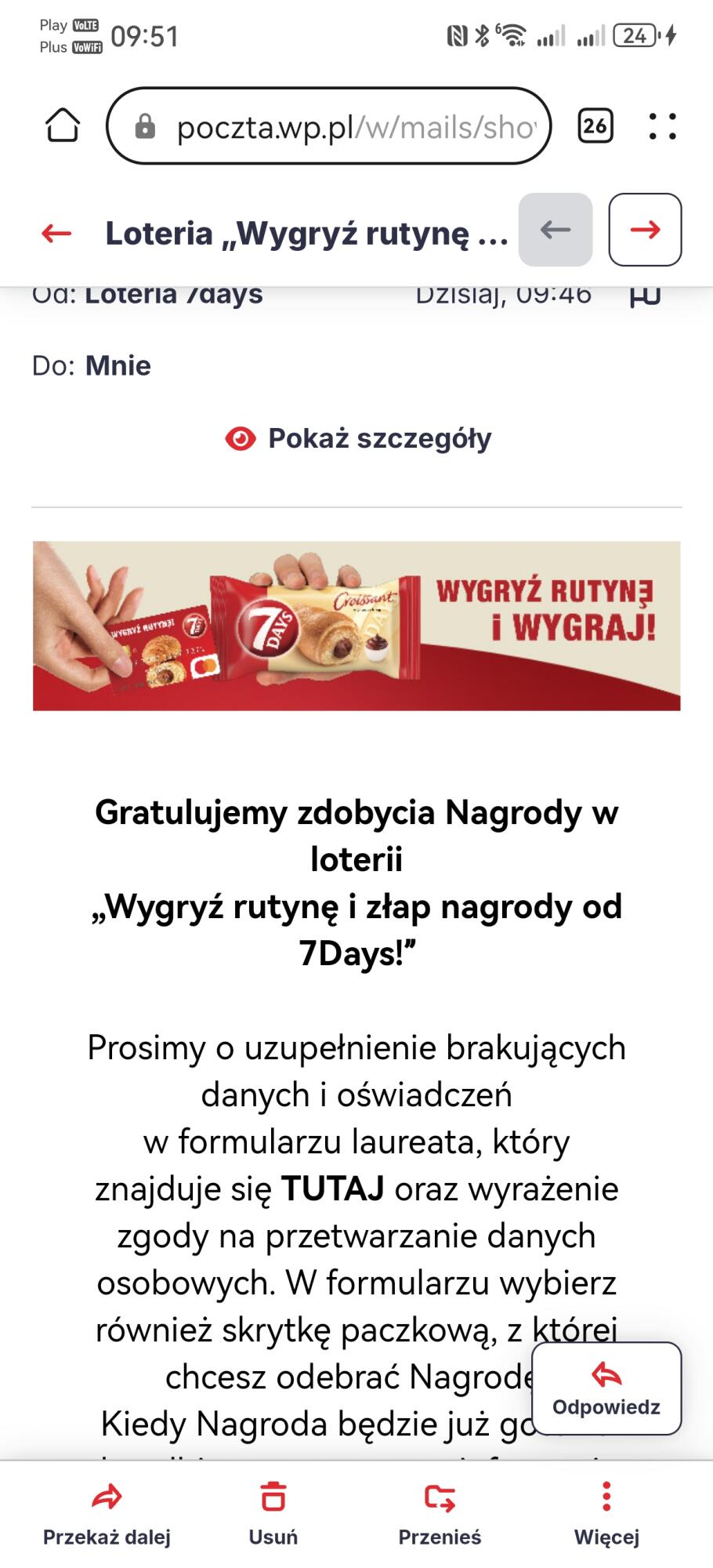The image size is (713, 1568).
Task: Open the TUTAJ winner form link
Action: [x=332, y=1189]
